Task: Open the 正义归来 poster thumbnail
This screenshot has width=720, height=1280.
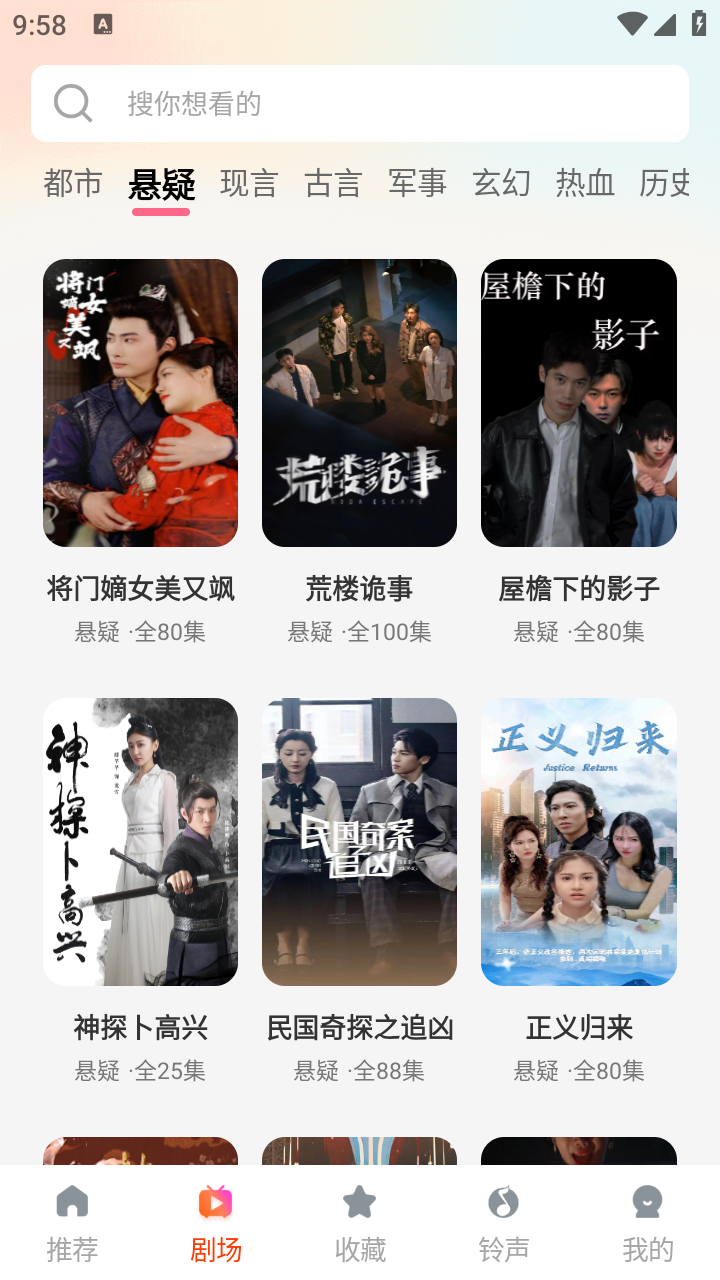Action: click(578, 842)
